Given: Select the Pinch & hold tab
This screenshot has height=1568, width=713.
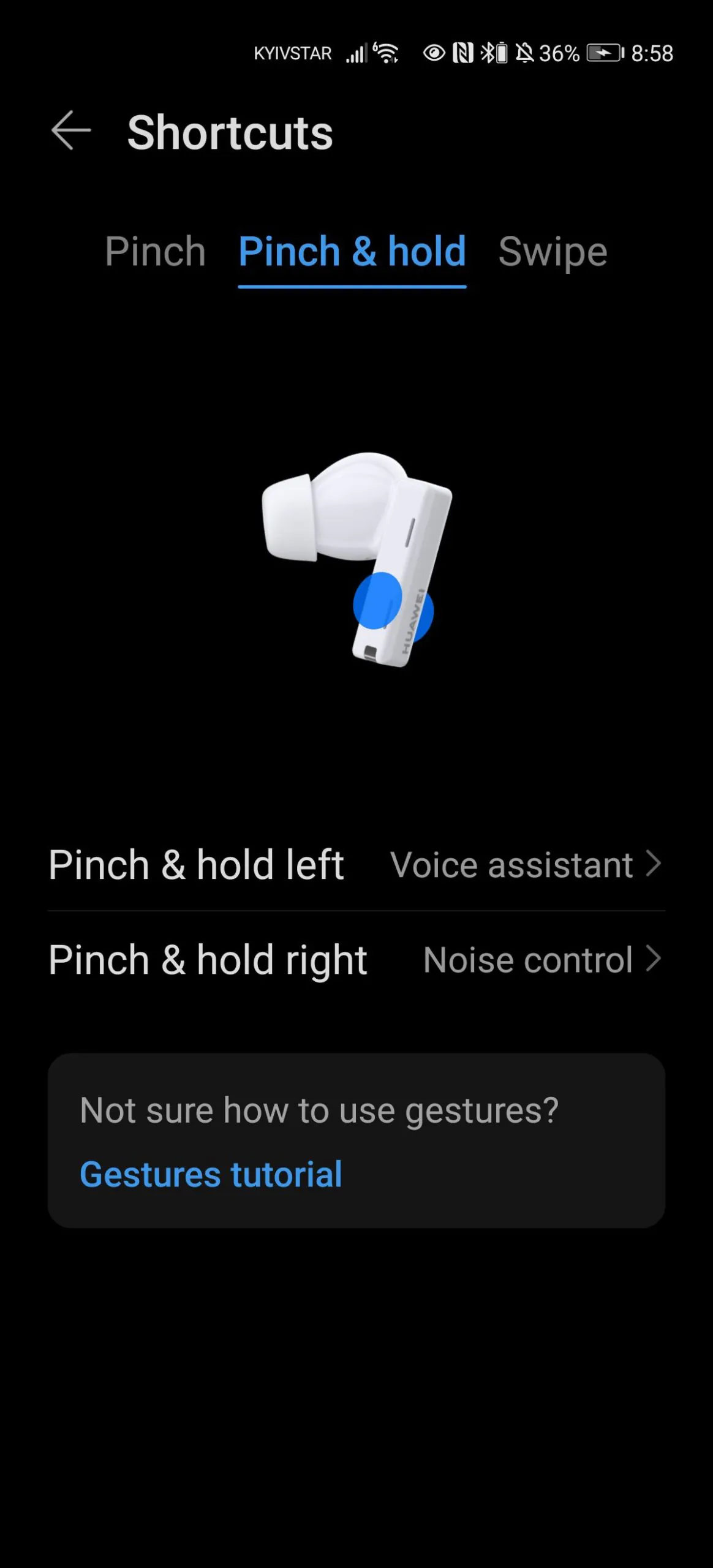Looking at the screenshot, I should [x=352, y=252].
